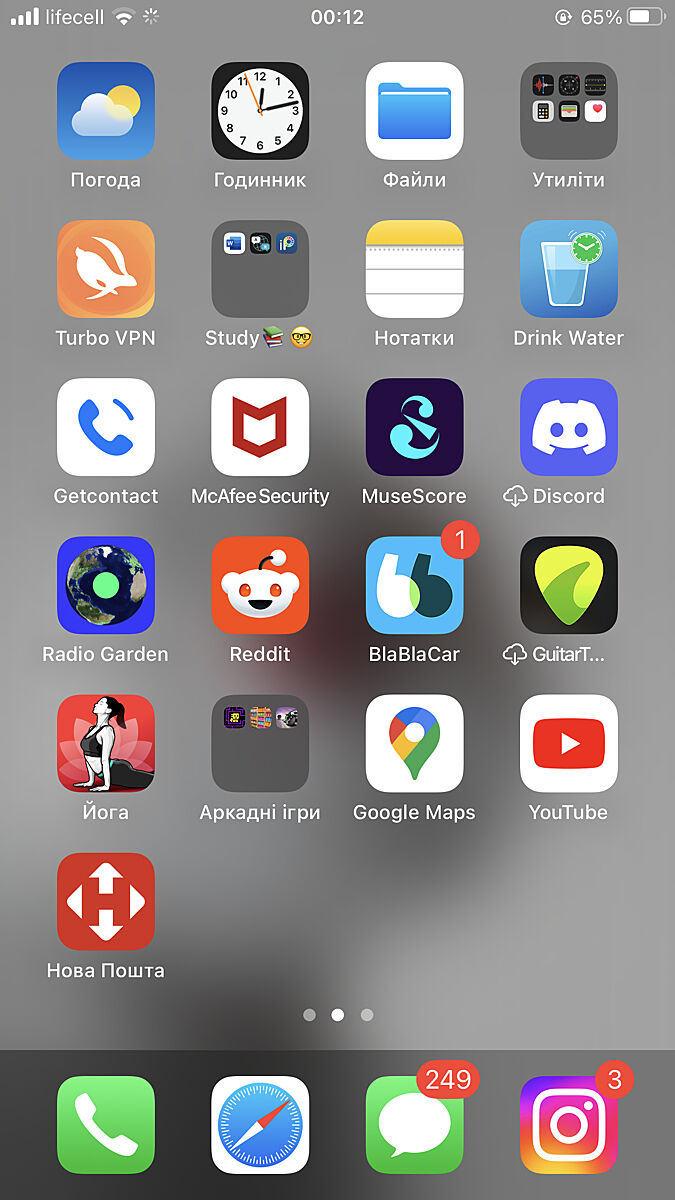Viewport: 675px width, 1200px height.
Task: Launch the Drink Water app
Action: 568,269
